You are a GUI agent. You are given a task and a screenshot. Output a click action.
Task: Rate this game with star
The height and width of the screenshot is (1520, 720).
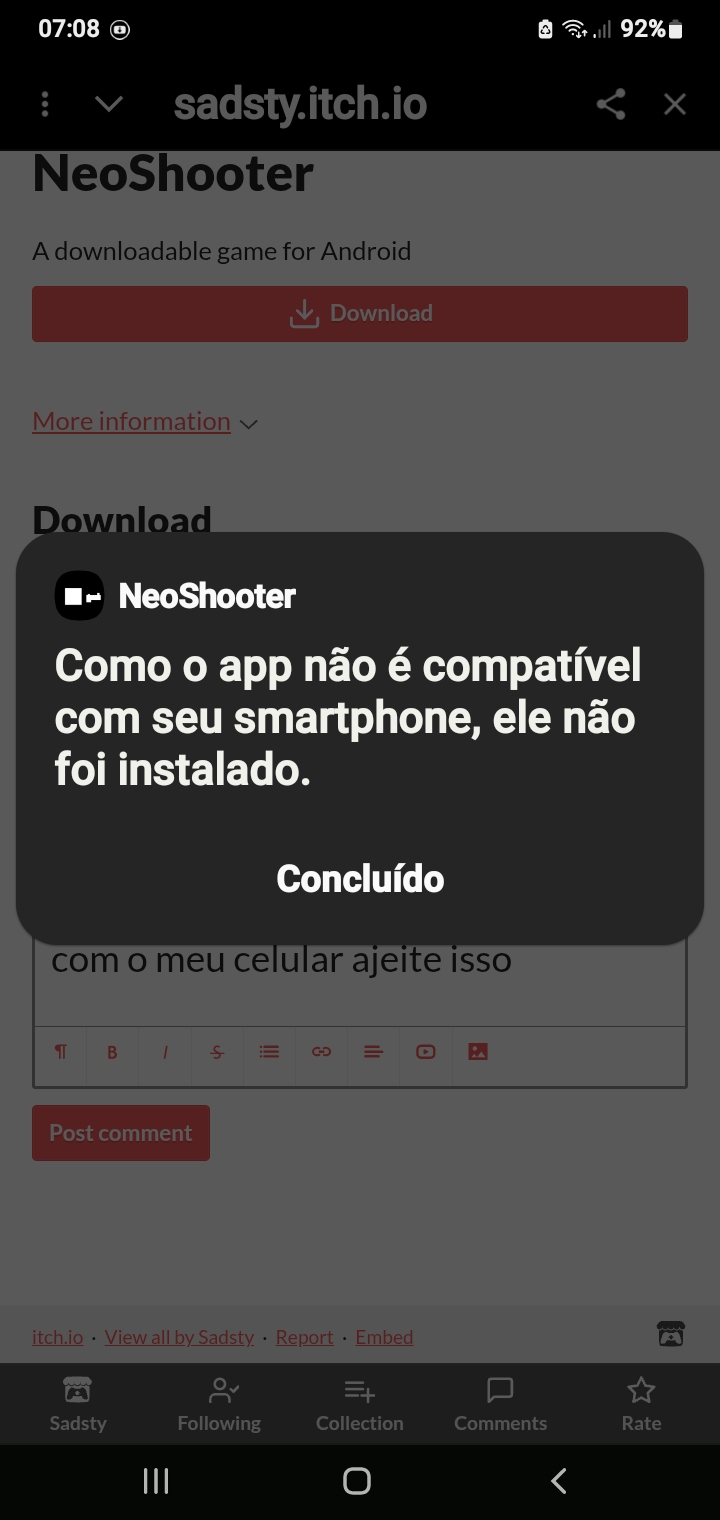click(x=641, y=1404)
